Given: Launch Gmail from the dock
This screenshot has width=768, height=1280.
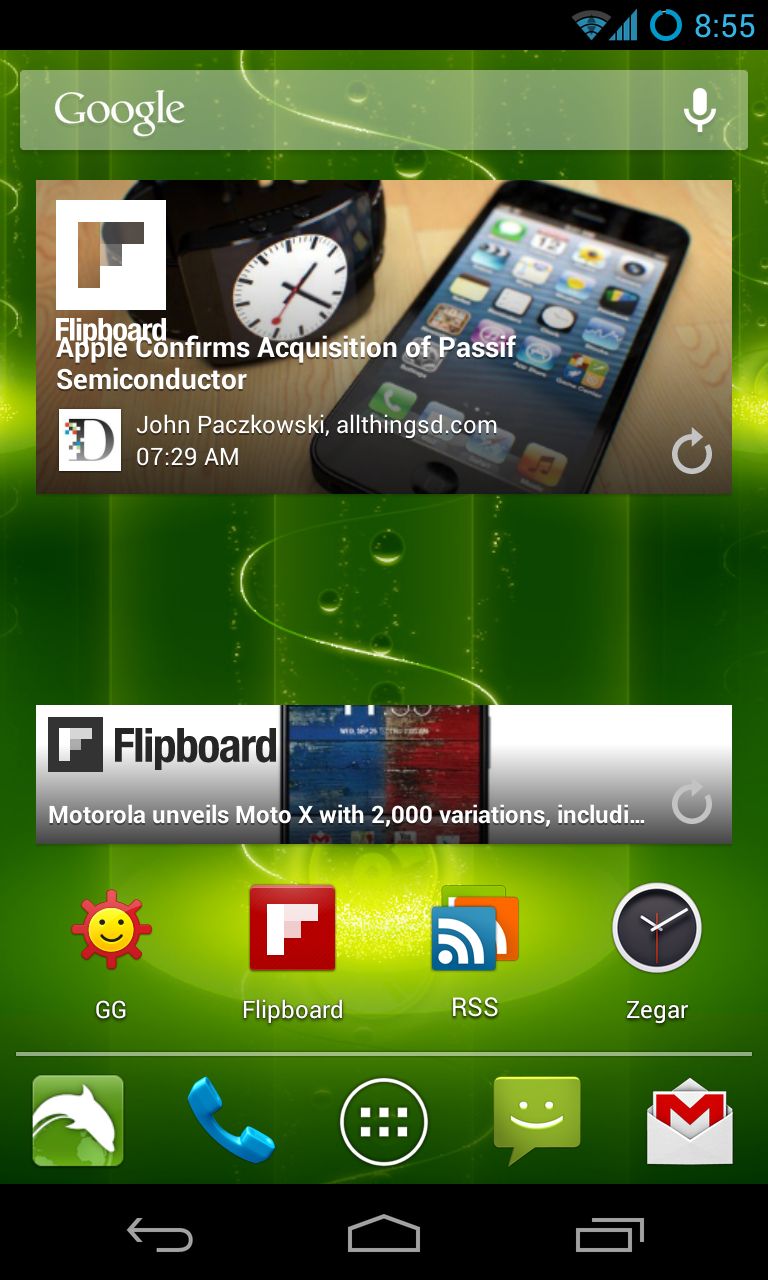Looking at the screenshot, I should (690, 1121).
